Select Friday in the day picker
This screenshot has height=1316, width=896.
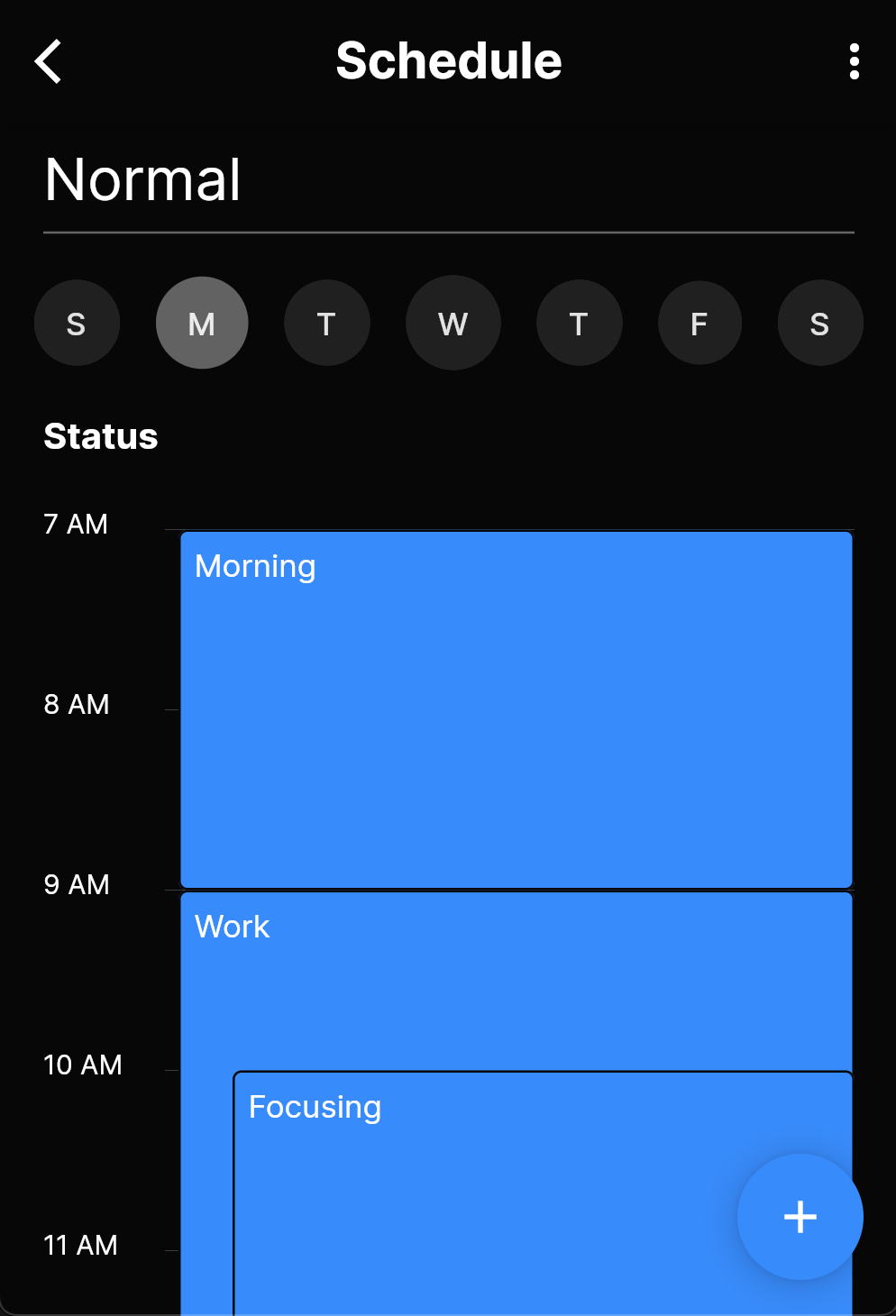coord(699,323)
